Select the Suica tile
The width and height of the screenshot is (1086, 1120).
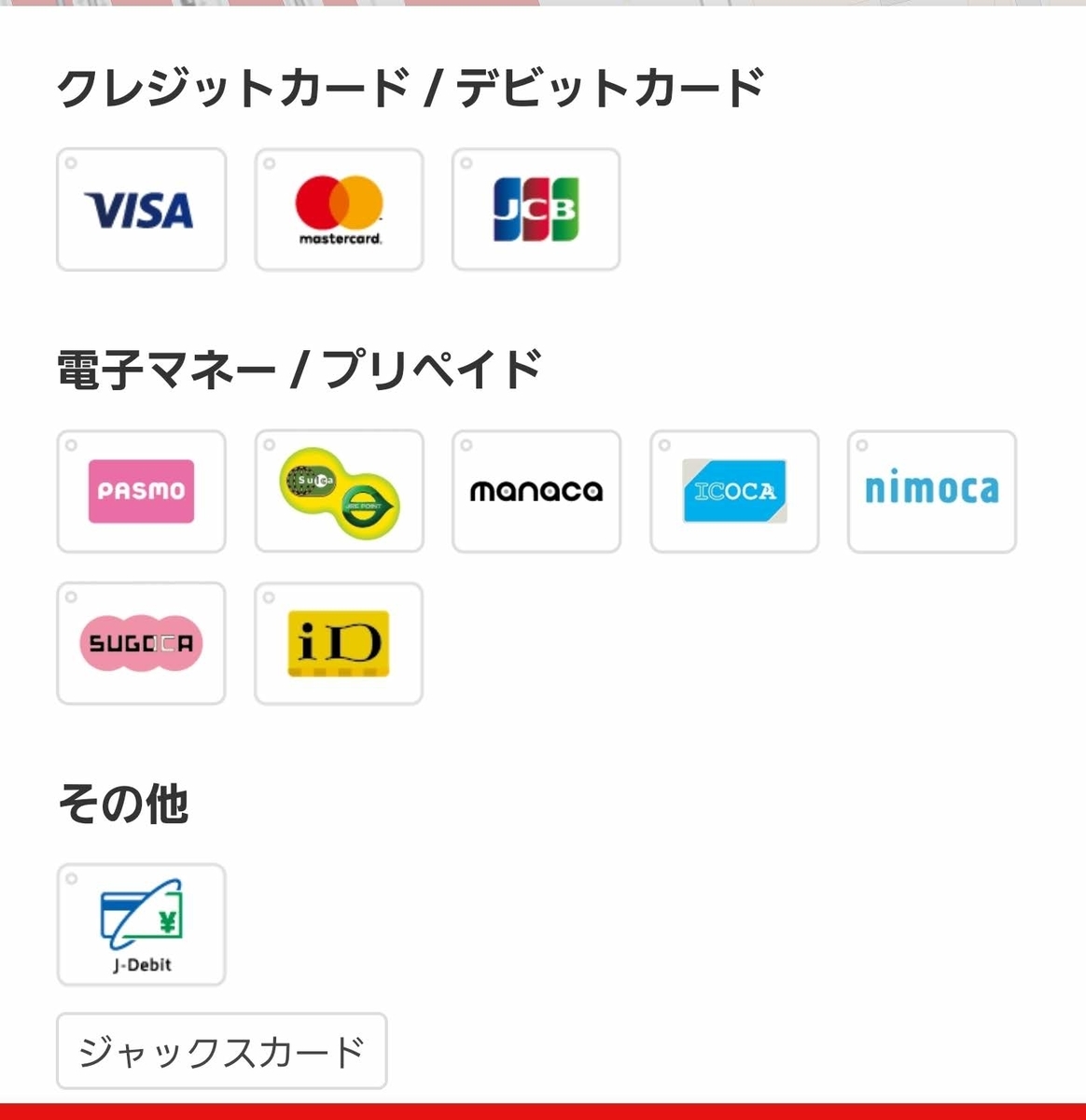tap(339, 491)
